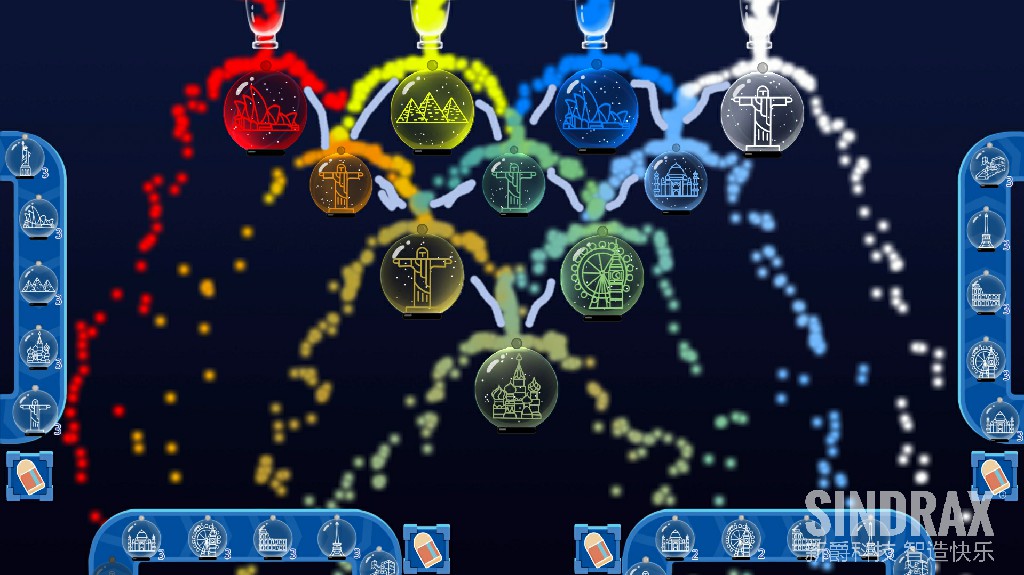Tap the eraser button below the right tray
1024x575 pixels.
tap(993, 475)
